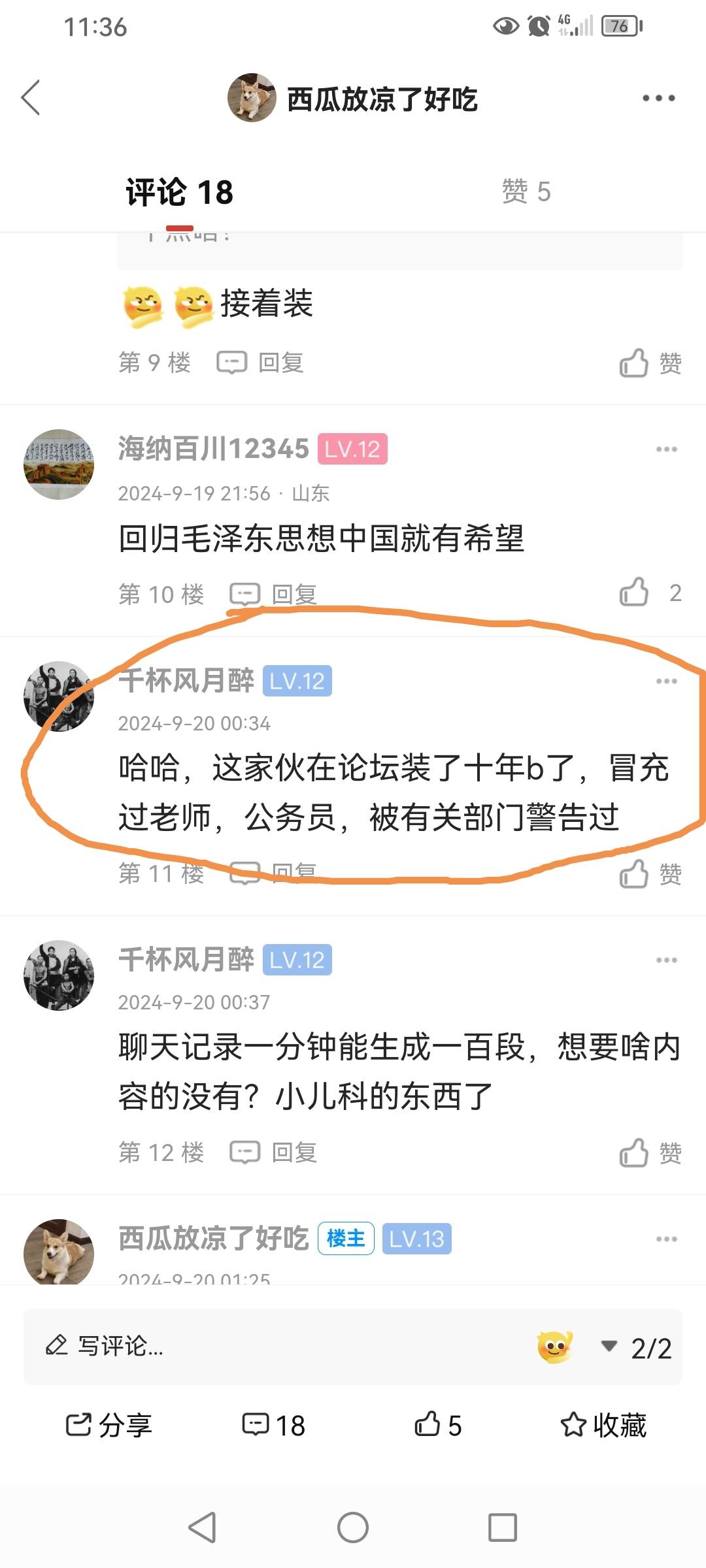Open 海纳百川12345's profile avatar
706x1568 pixels.
point(59,465)
